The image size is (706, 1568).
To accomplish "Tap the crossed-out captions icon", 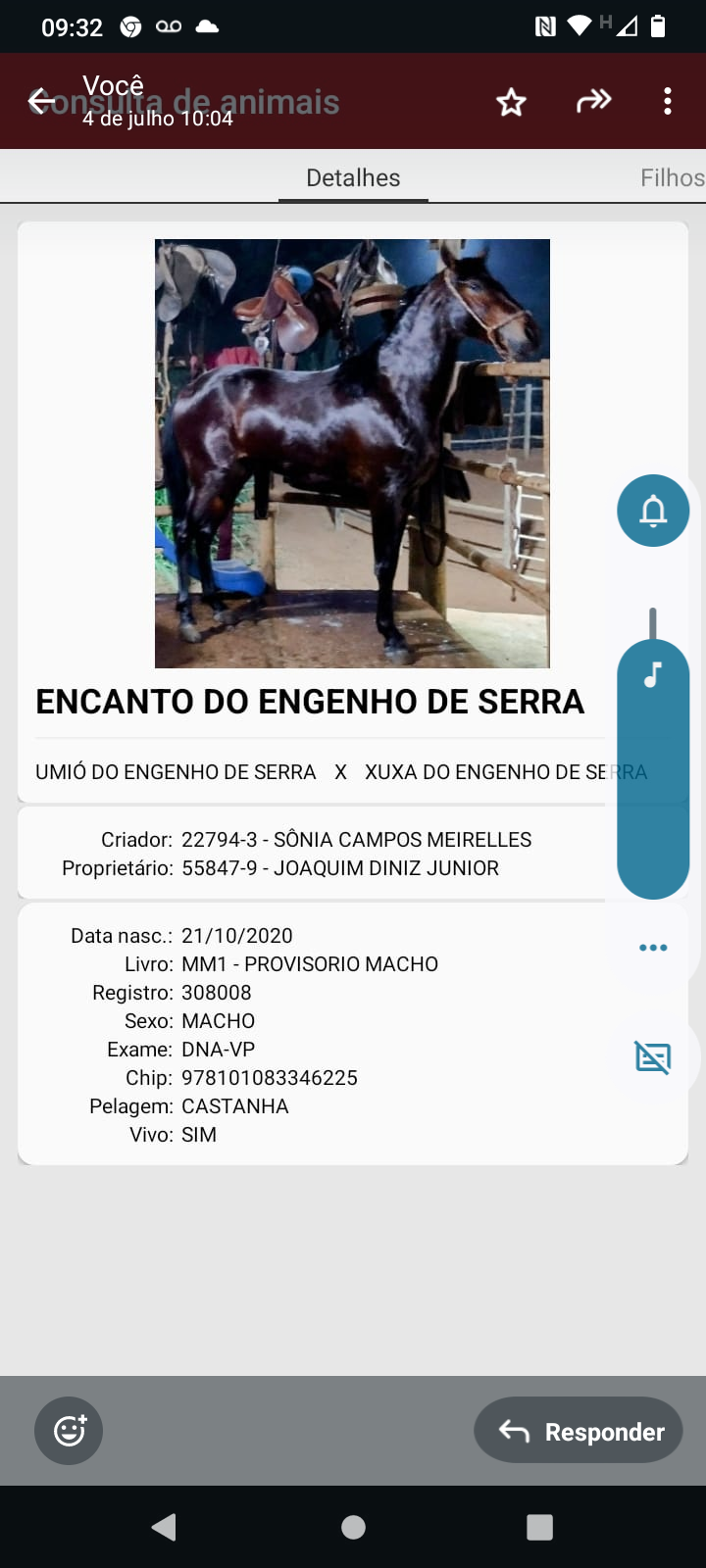I will [653, 1057].
